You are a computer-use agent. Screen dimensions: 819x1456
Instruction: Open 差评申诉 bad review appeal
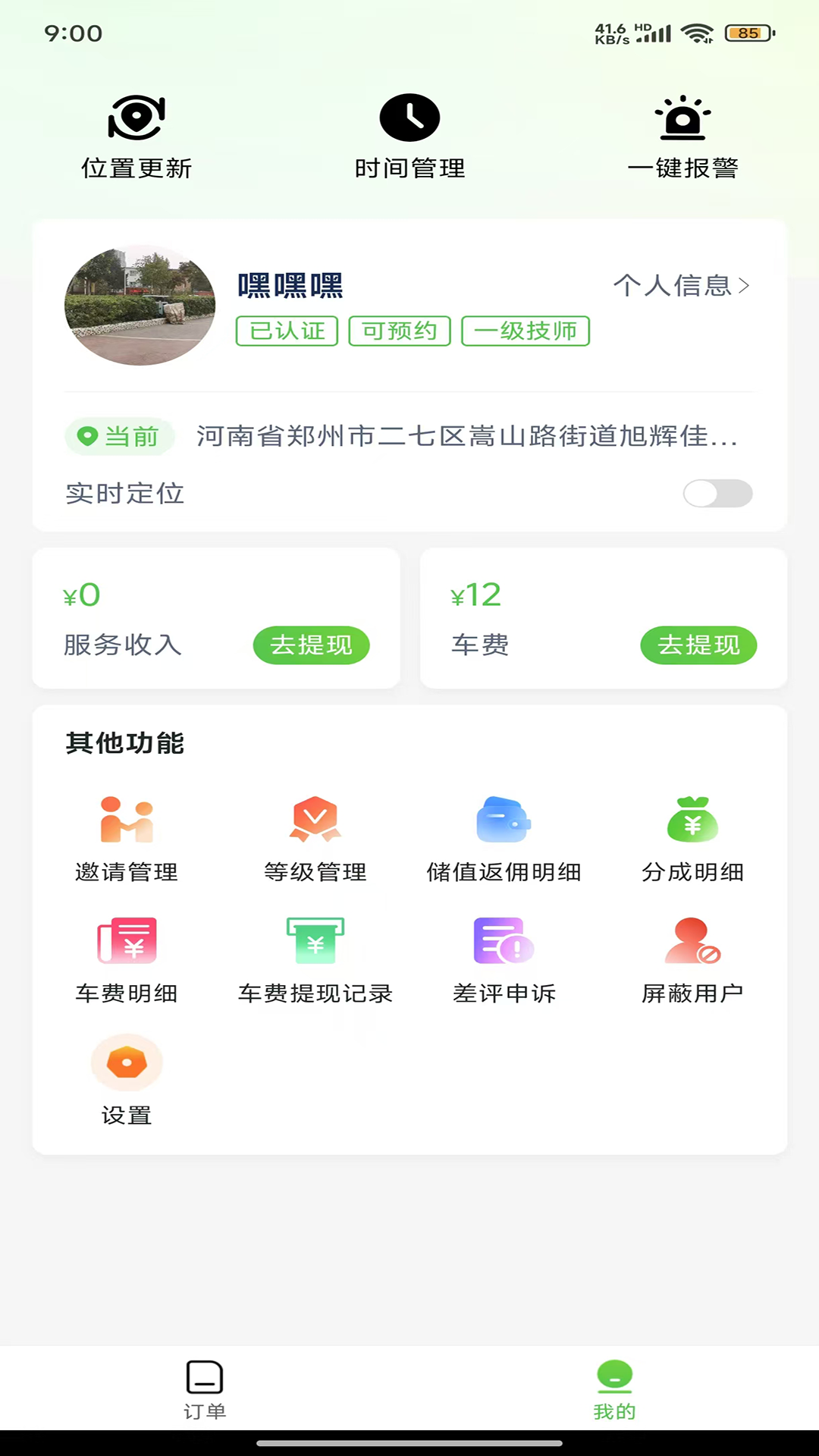pyautogui.click(x=503, y=959)
